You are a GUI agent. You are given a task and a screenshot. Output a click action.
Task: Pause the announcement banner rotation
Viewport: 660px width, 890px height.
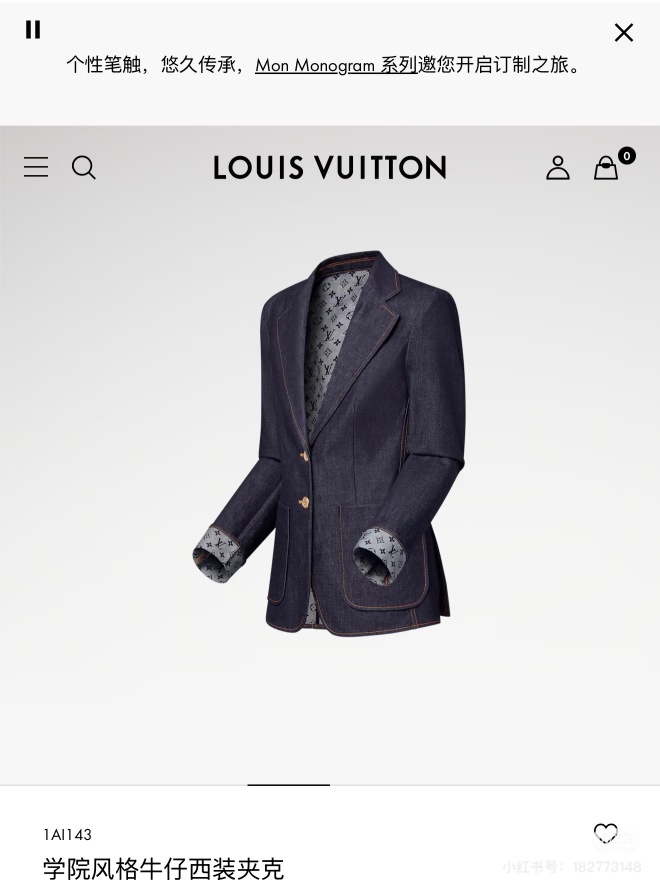(x=33, y=30)
